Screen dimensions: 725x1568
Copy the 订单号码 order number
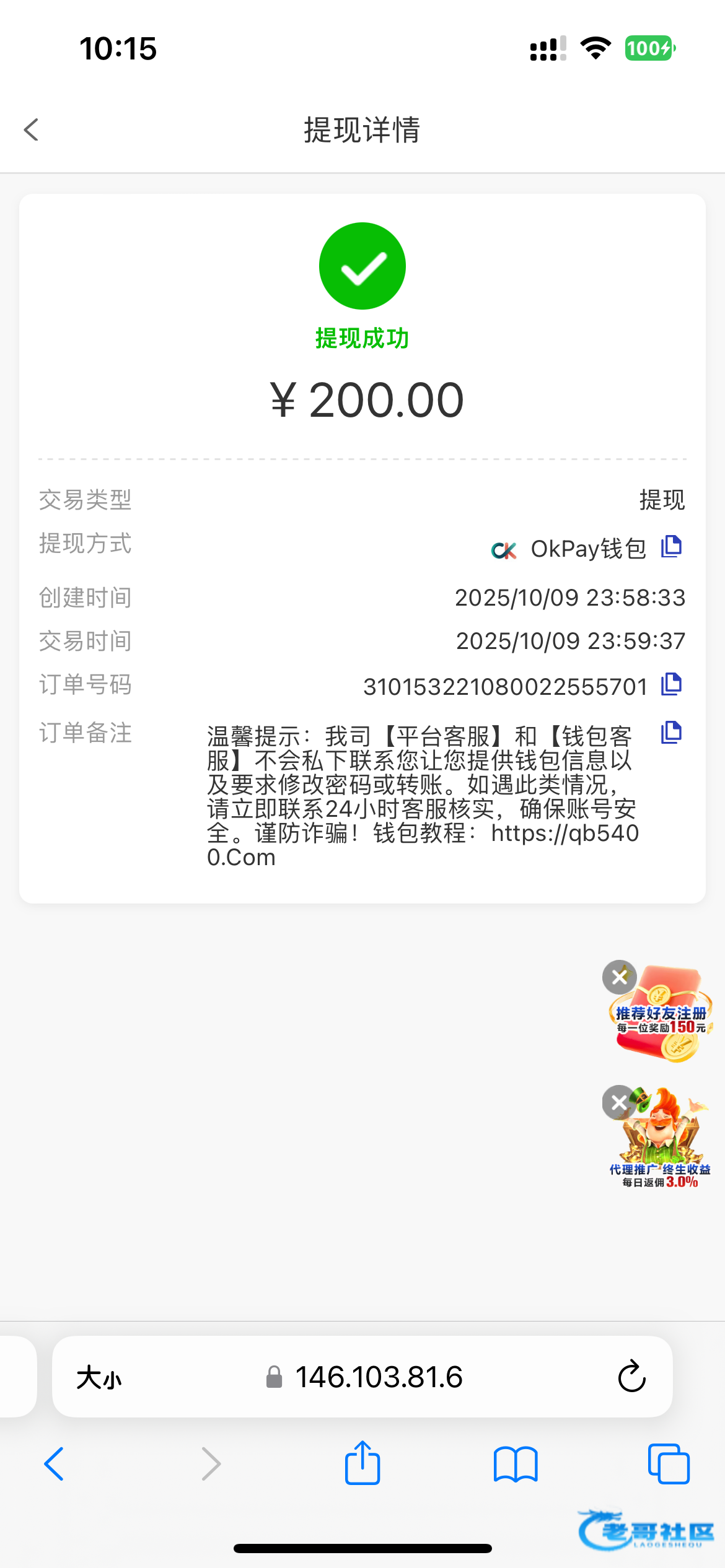tap(671, 684)
